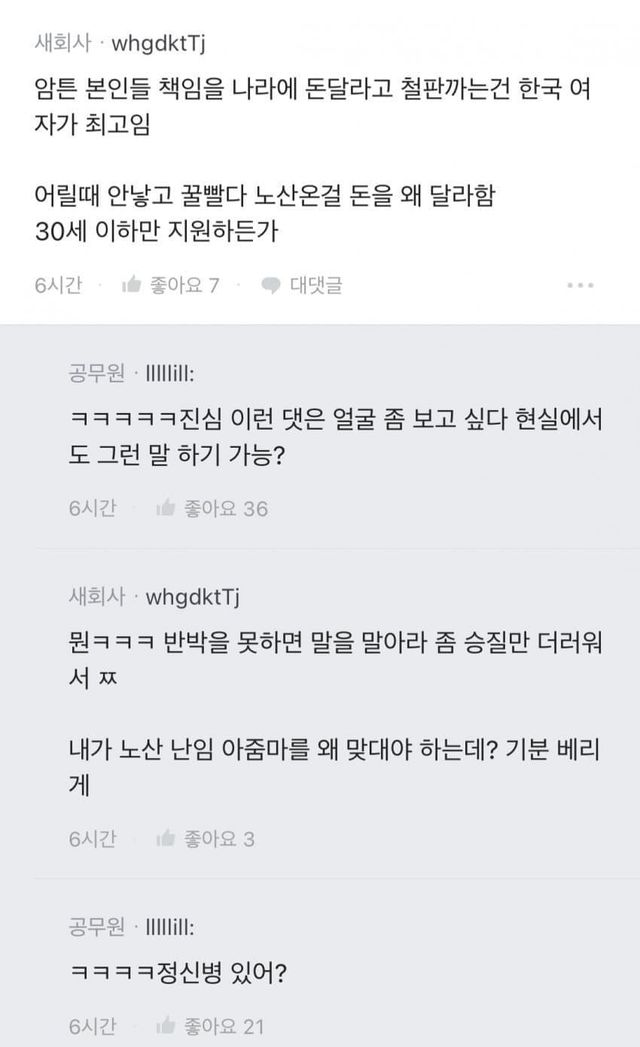Like the reply showing 좋아요 21

coord(210,1027)
